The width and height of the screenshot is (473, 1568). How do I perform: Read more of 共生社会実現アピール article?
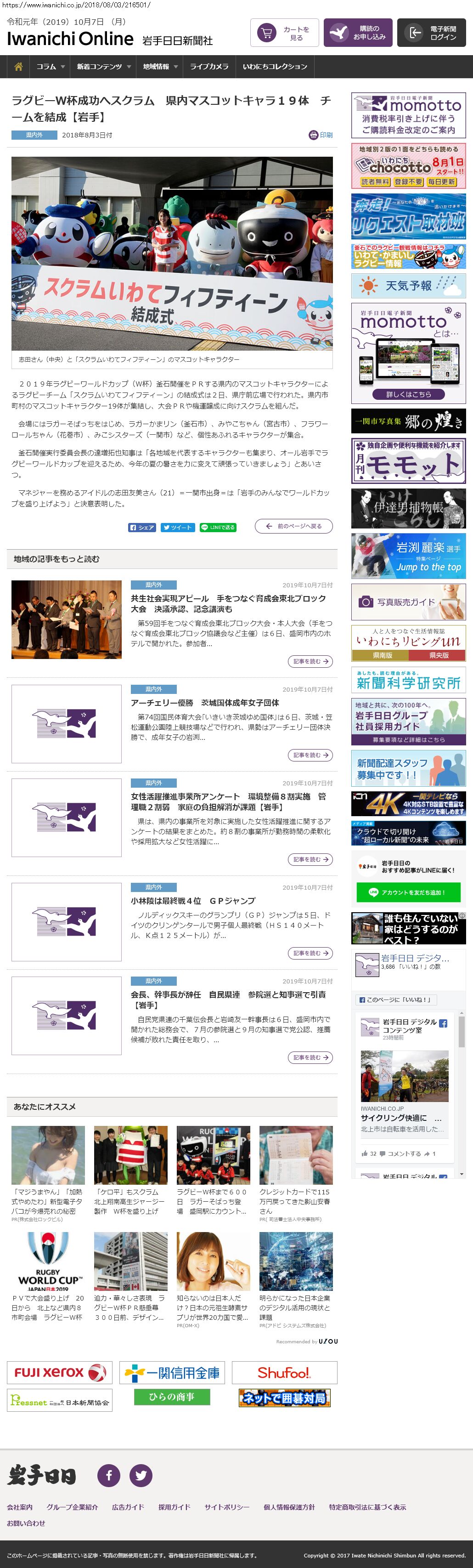(x=310, y=660)
